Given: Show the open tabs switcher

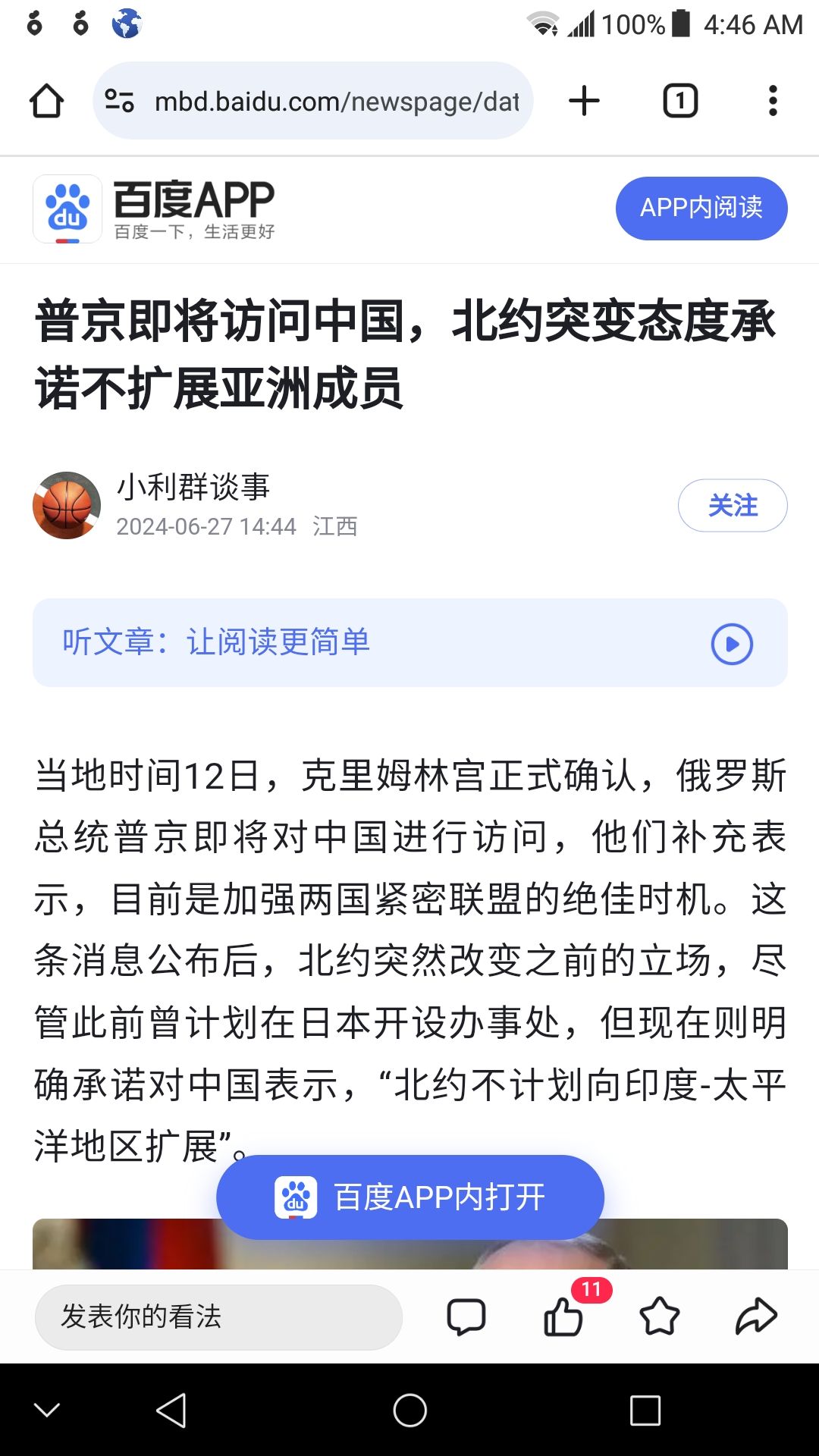Looking at the screenshot, I should pos(680,101).
